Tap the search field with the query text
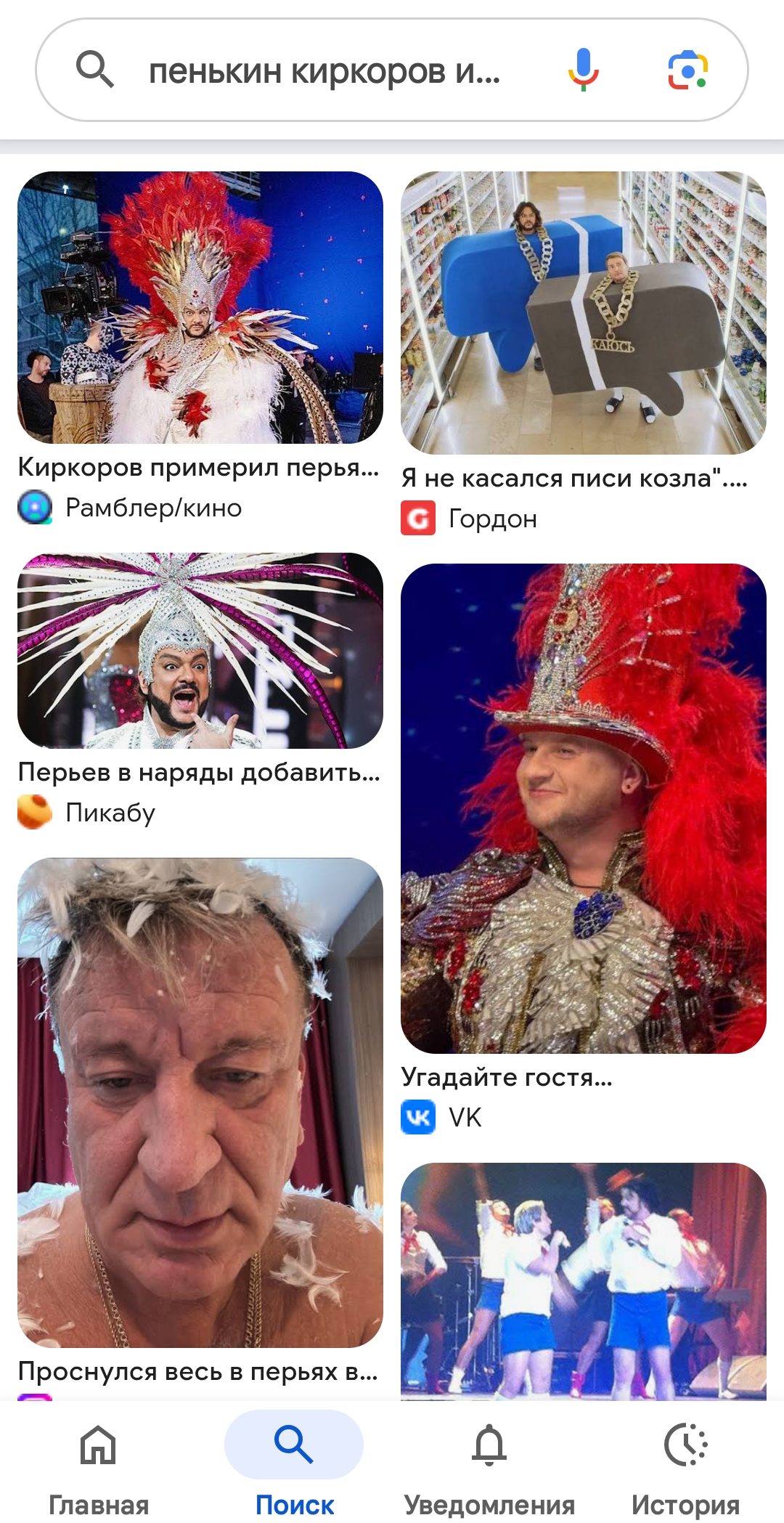The width and height of the screenshot is (784, 1523). (x=324, y=71)
